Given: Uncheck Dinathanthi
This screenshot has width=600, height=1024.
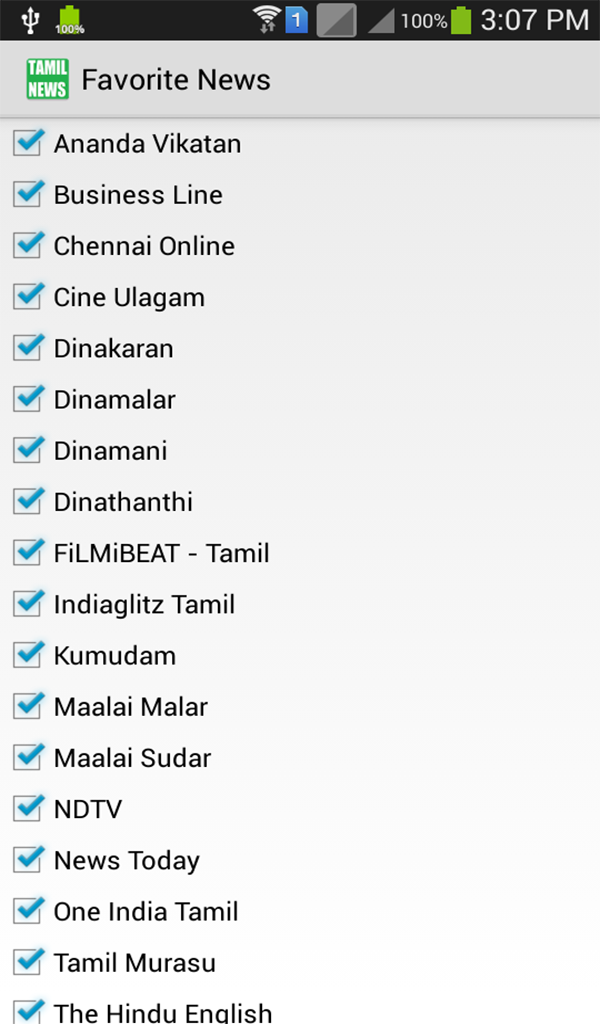Looking at the screenshot, I should (x=28, y=501).
